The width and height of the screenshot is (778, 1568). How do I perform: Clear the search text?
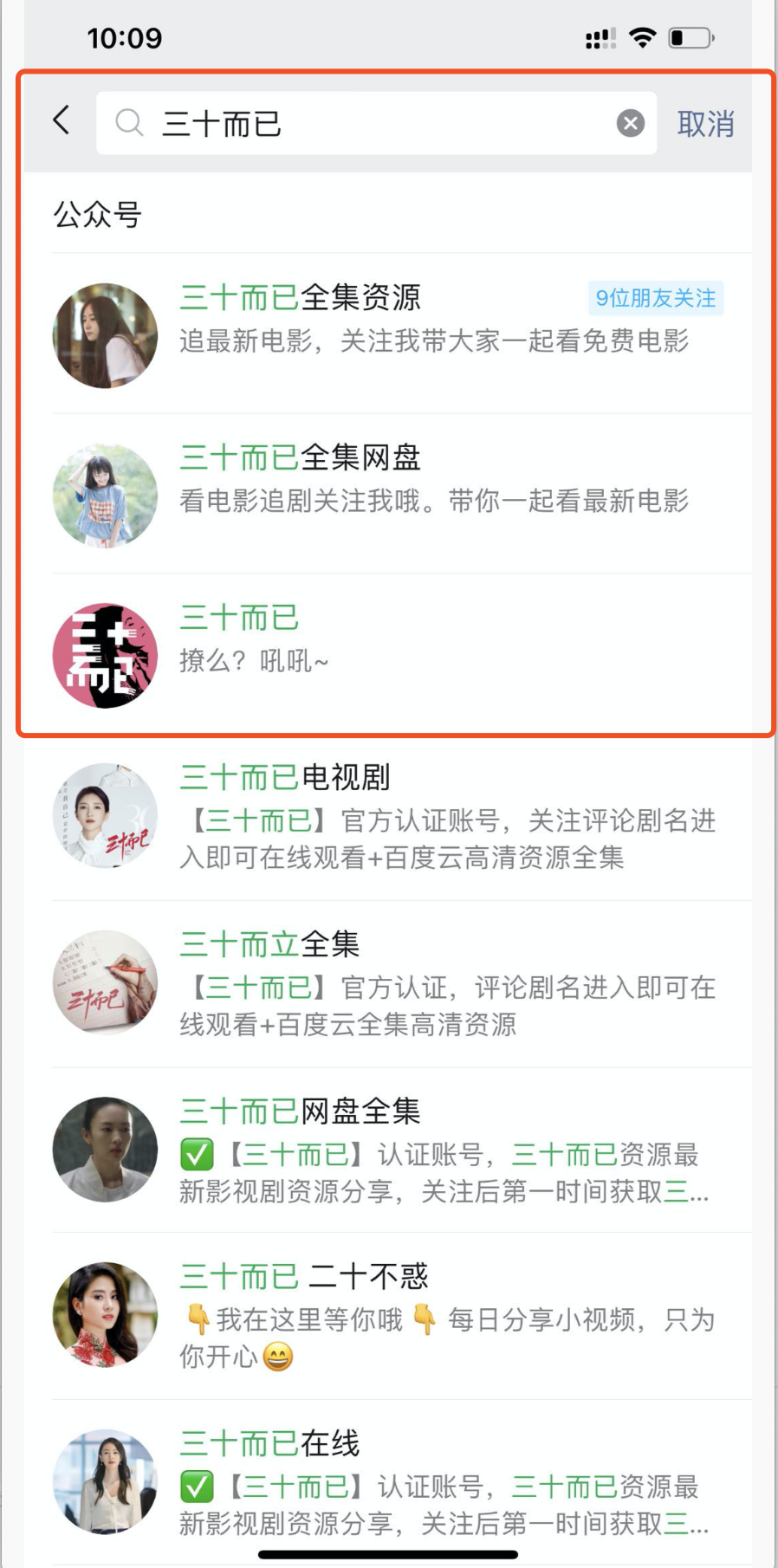(x=630, y=124)
